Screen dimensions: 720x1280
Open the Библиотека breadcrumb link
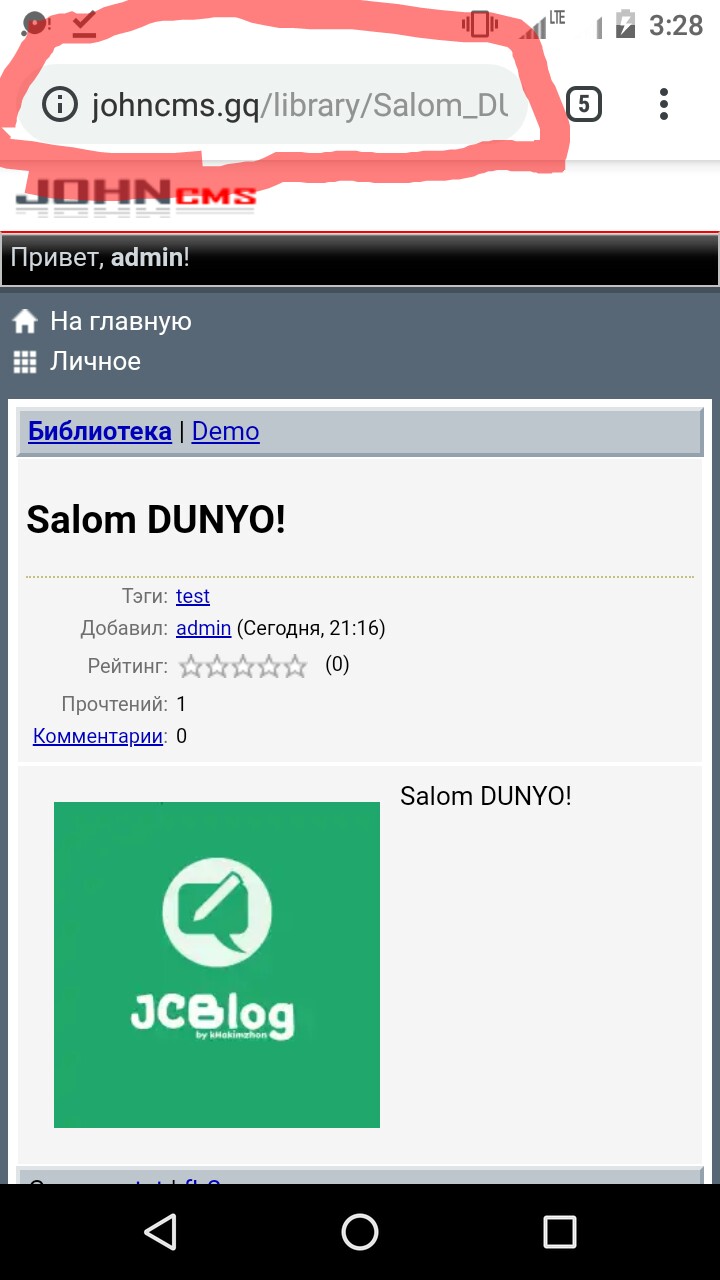(x=100, y=431)
